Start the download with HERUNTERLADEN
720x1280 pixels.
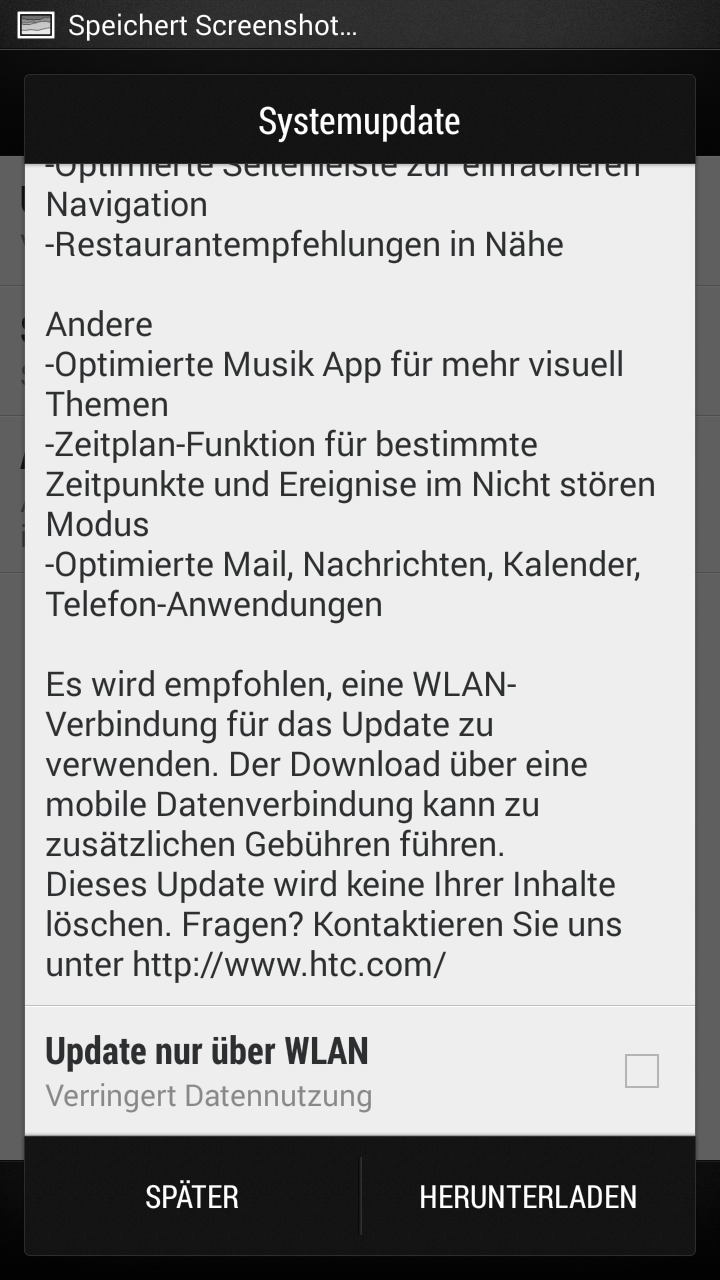pos(527,1197)
